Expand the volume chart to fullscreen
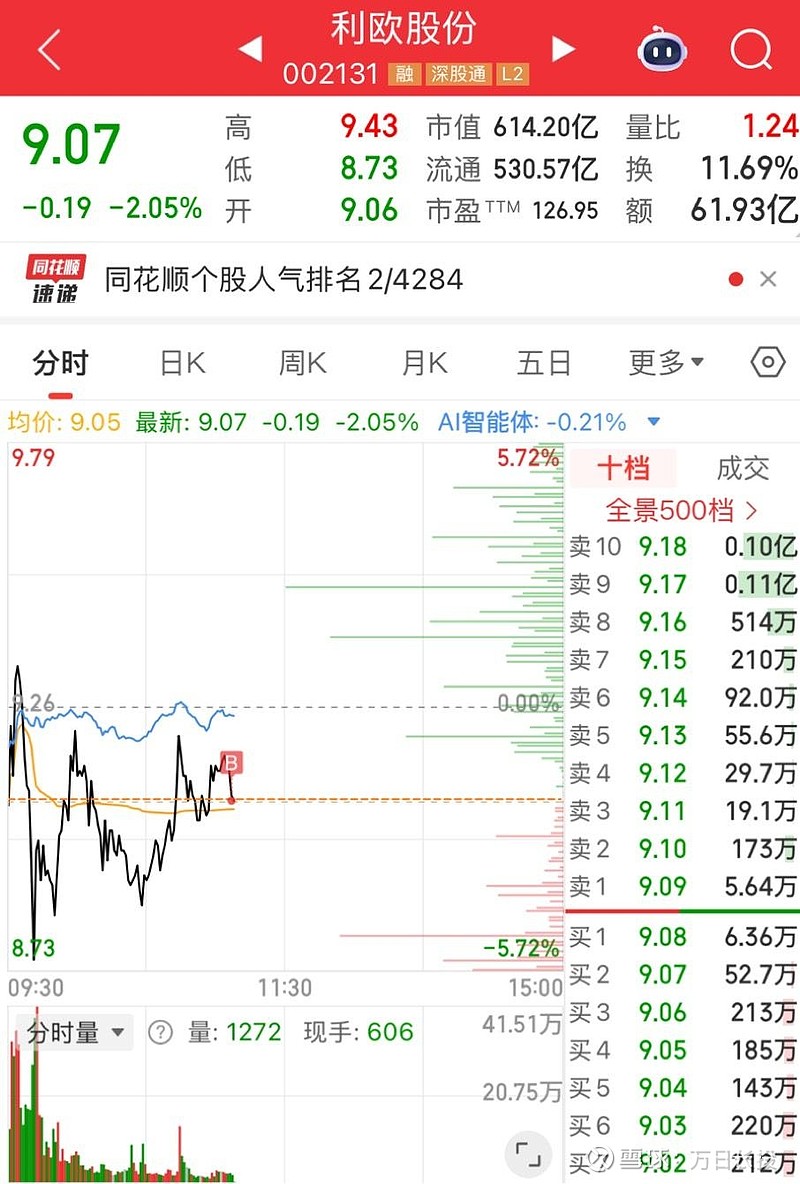 [x=529, y=1152]
